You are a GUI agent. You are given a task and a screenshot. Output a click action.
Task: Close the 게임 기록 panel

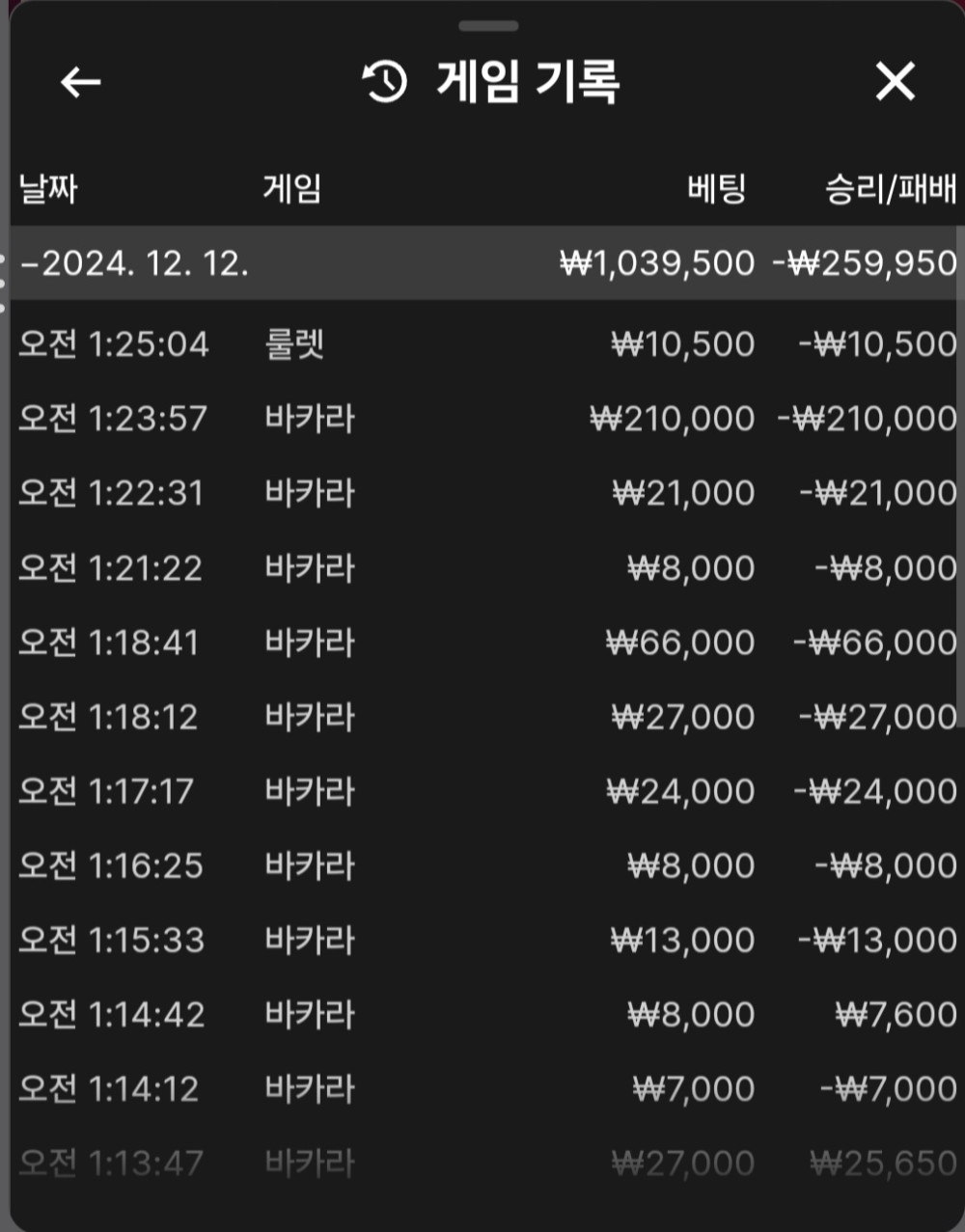point(895,83)
